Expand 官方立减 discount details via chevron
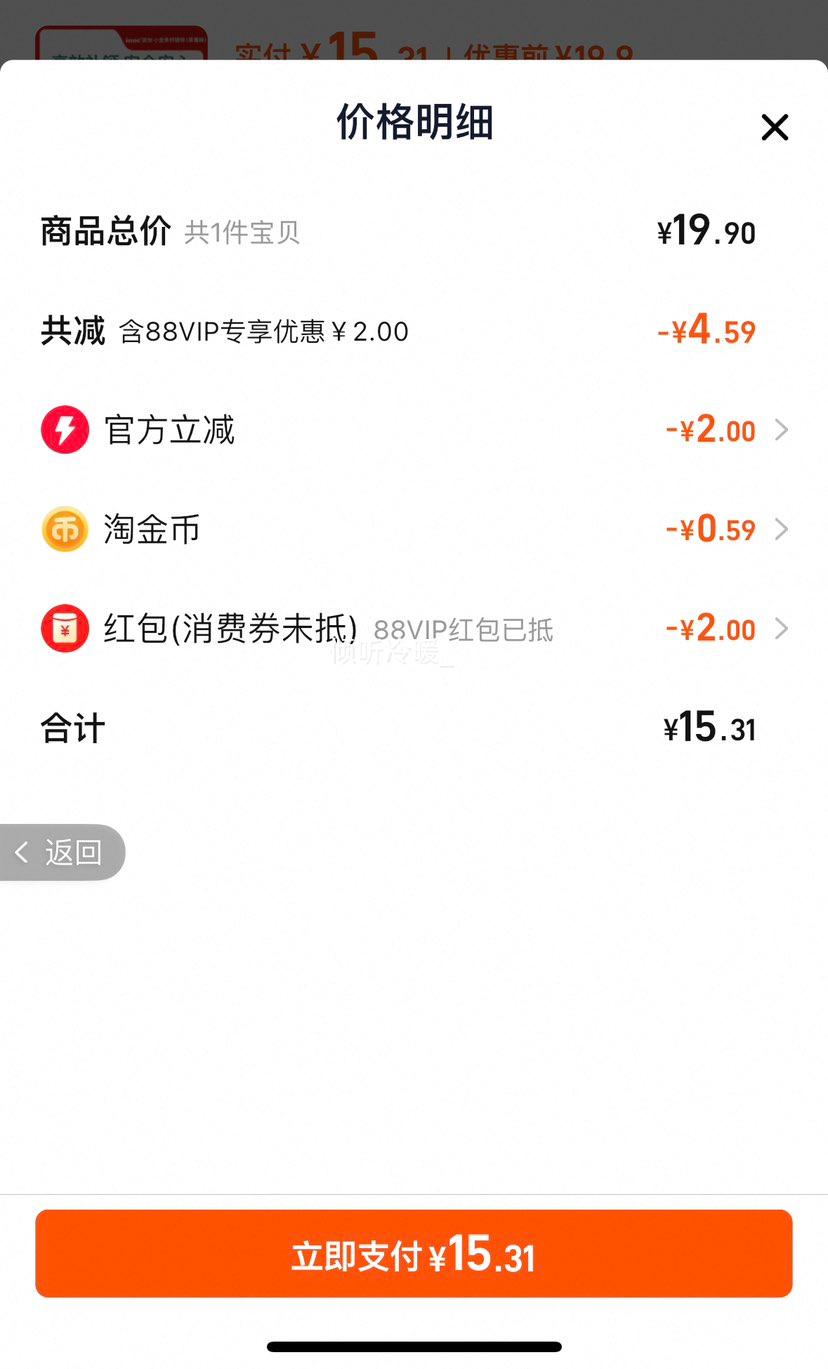Viewport: 828px width, 1369px height. [782, 430]
